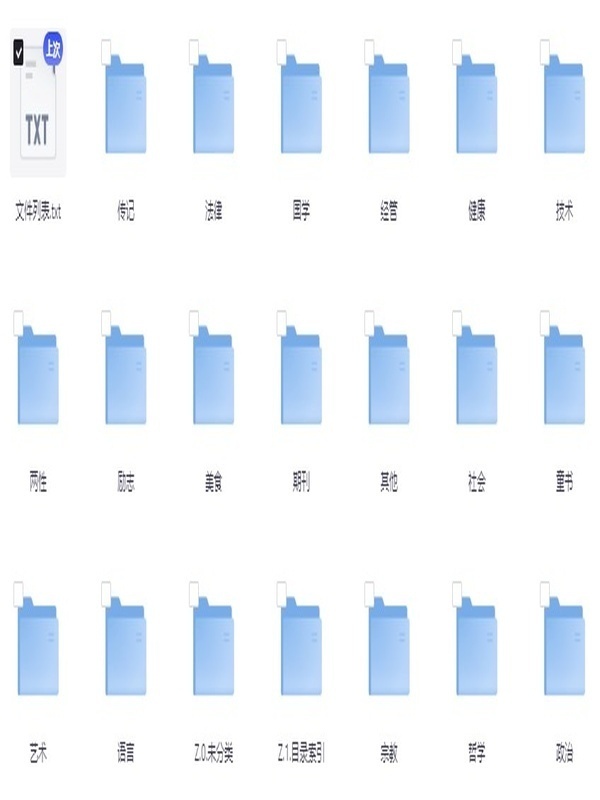Tick the checkbox on the 童书 folder
600x800 pixels.
tap(545, 317)
